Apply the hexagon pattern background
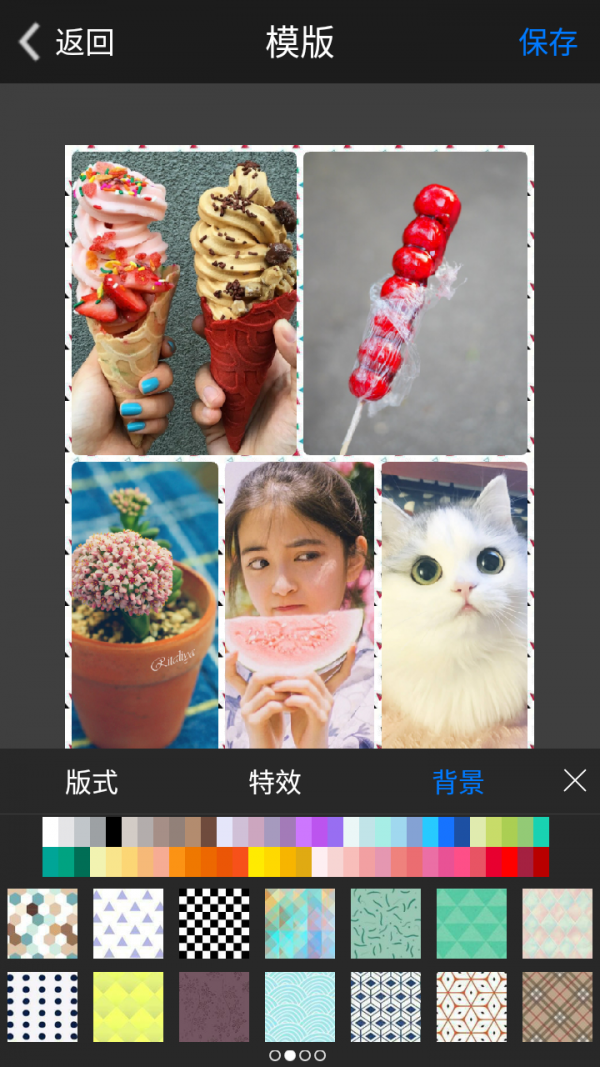This screenshot has height=1067, width=600. tap(42, 923)
